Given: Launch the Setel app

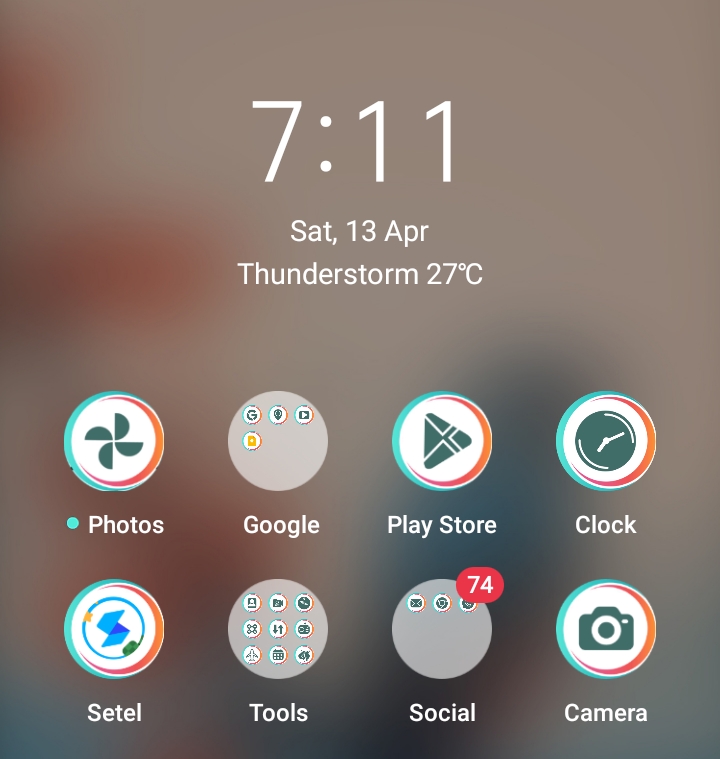Looking at the screenshot, I should click(114, 629).
